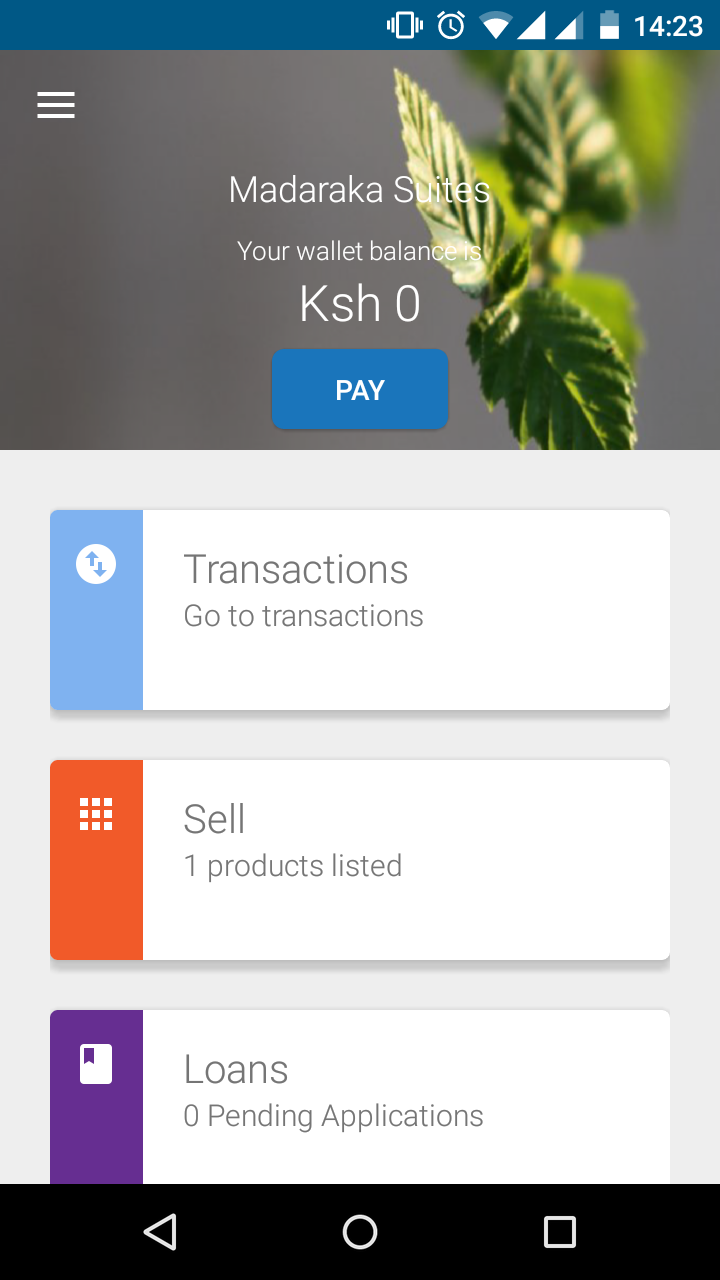Open the hamburger drawer menu
The width and height of the screenshot is (720, 1280).
point(56,105)
